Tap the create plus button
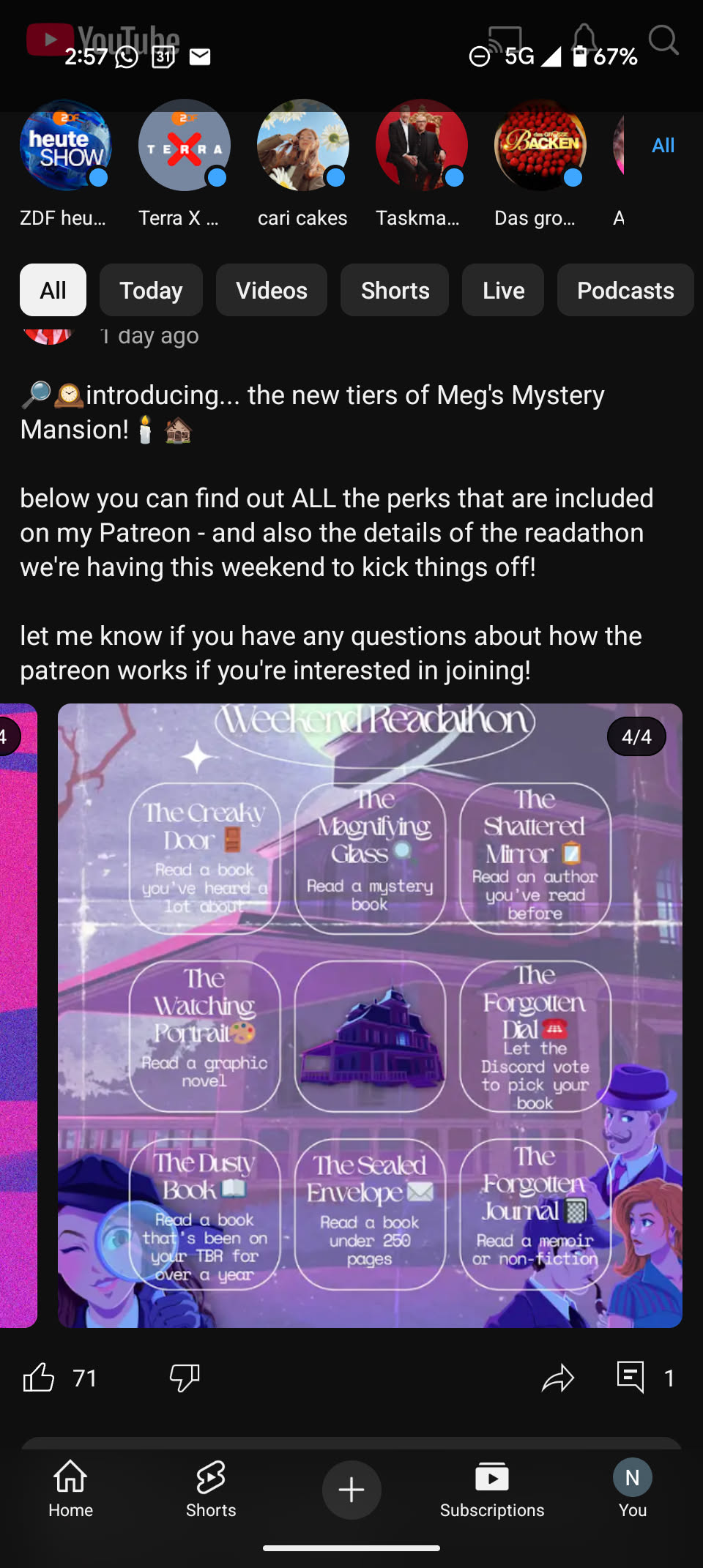Image resolution: width=703 pixels, height=1568 pixels. [x=351, y=1489]
